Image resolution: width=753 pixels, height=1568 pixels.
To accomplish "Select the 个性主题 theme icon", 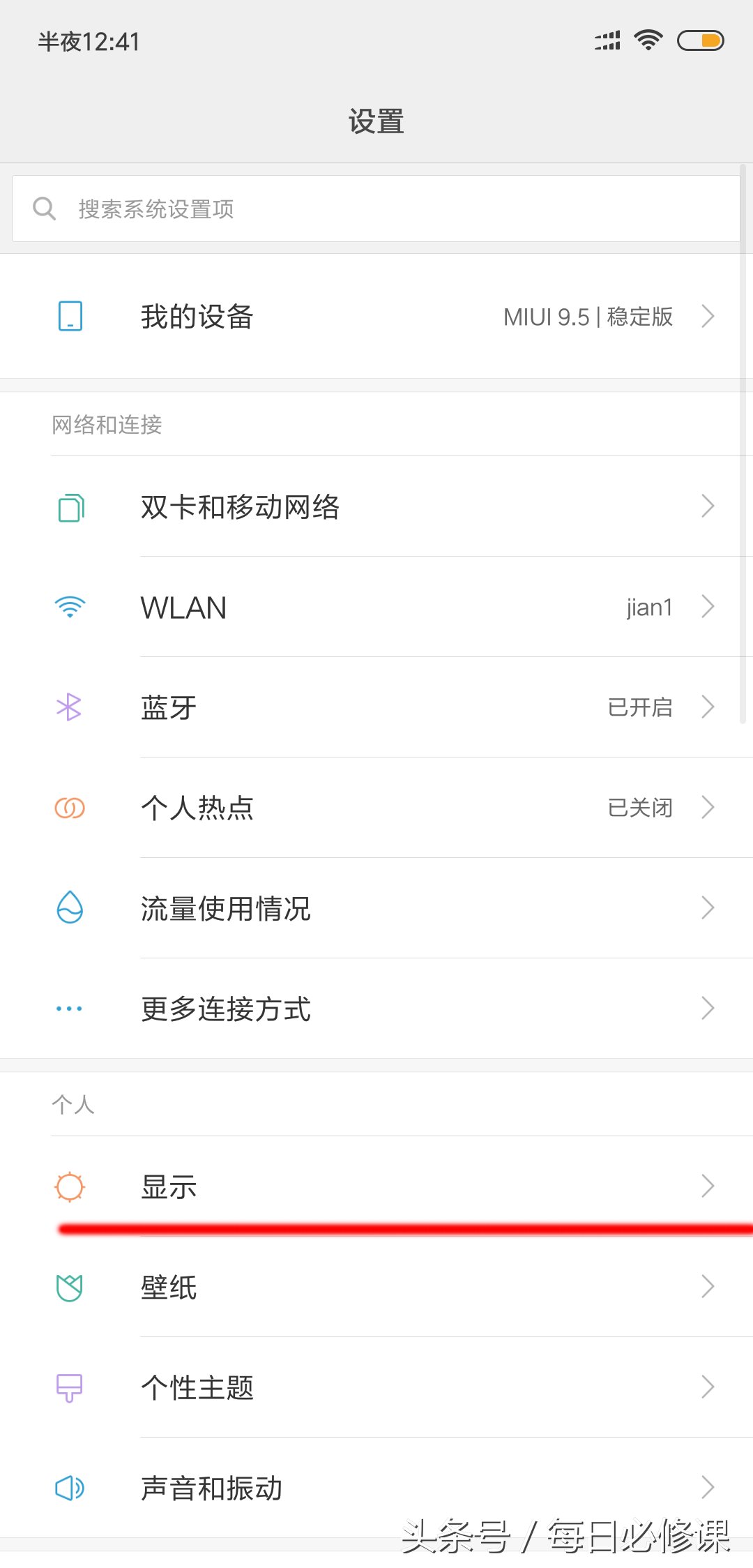I will coord(69,1387).
